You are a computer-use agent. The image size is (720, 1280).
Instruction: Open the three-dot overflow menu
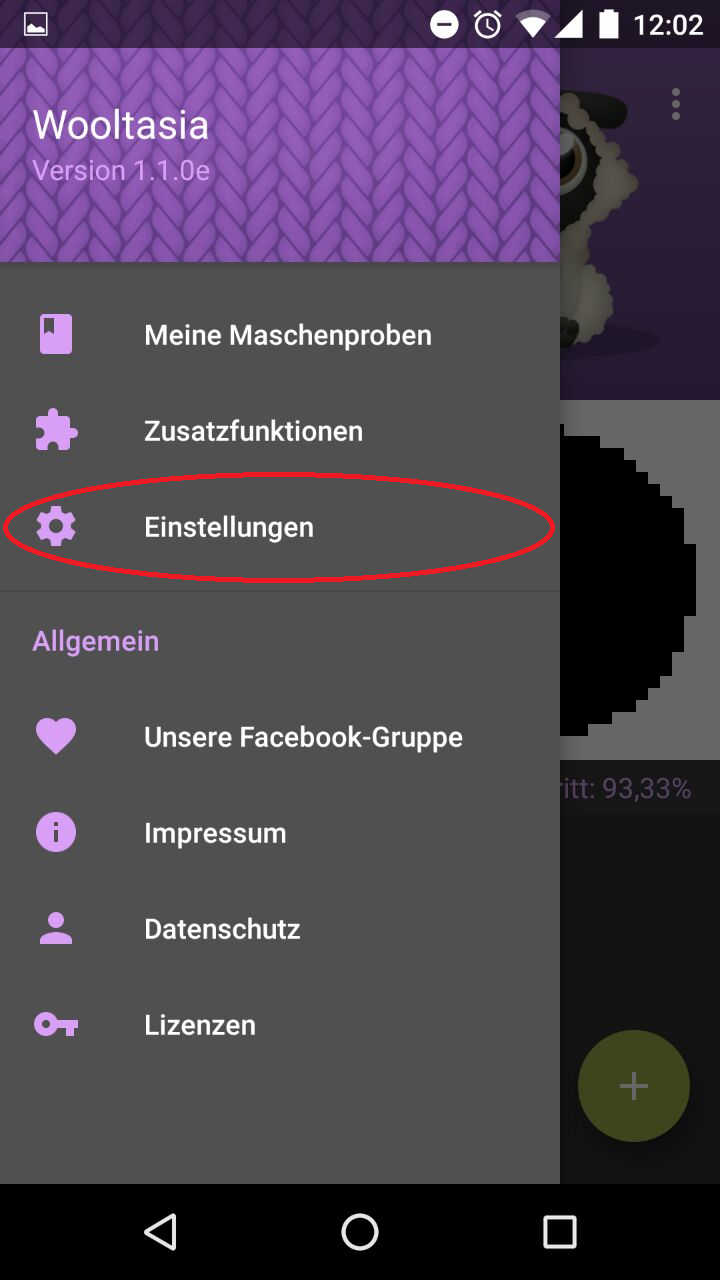tap(676, 104)
